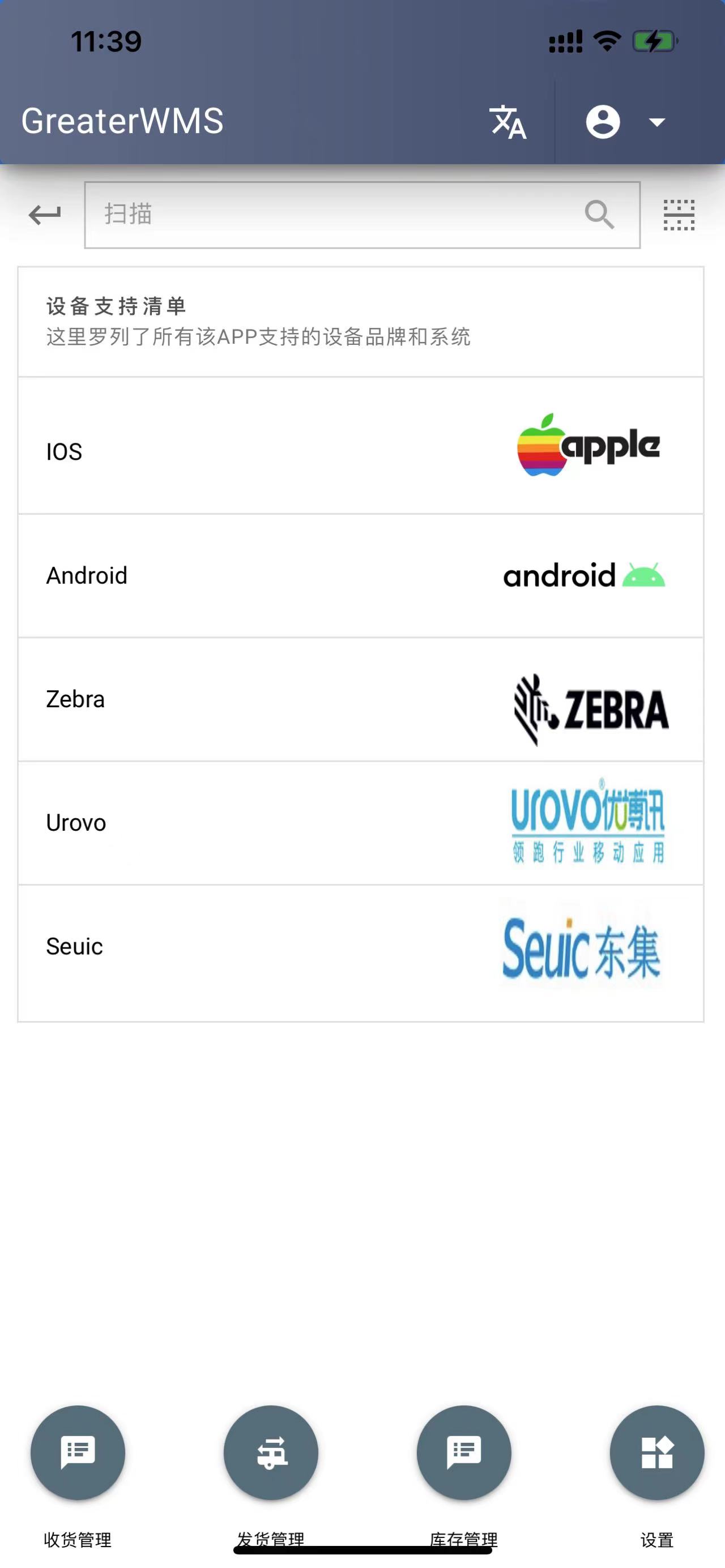Screen dimensions: 725x1568
Task: Open the language translation switcher
Action: 507,122
